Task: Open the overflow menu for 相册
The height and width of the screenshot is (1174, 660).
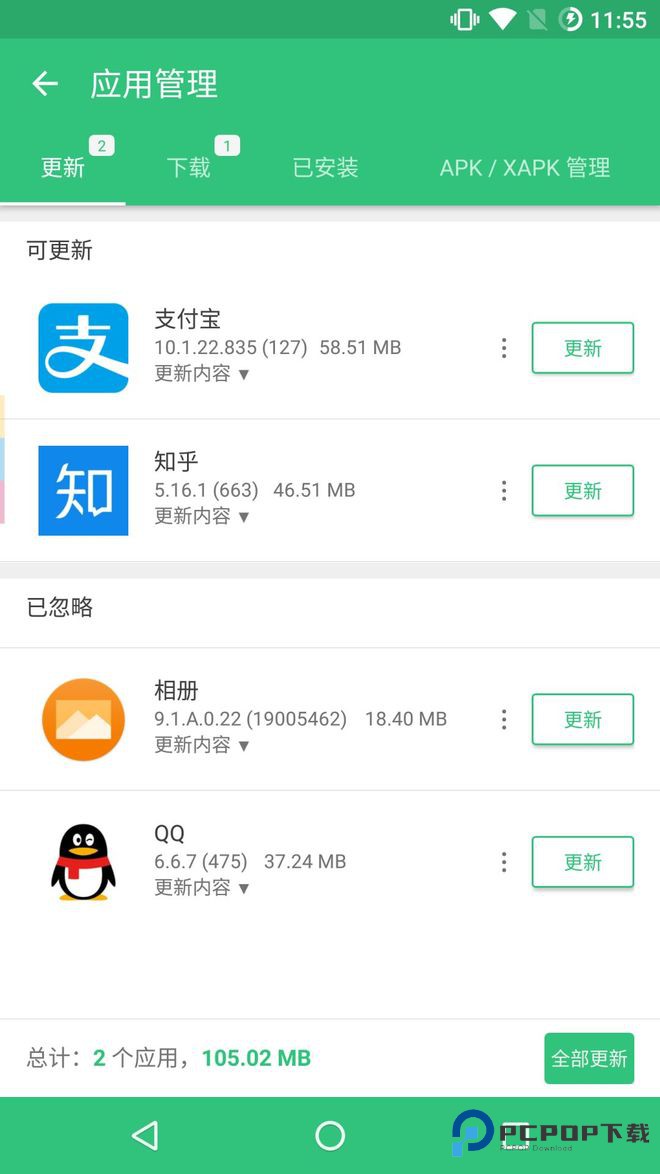Action: pos(503,719)
